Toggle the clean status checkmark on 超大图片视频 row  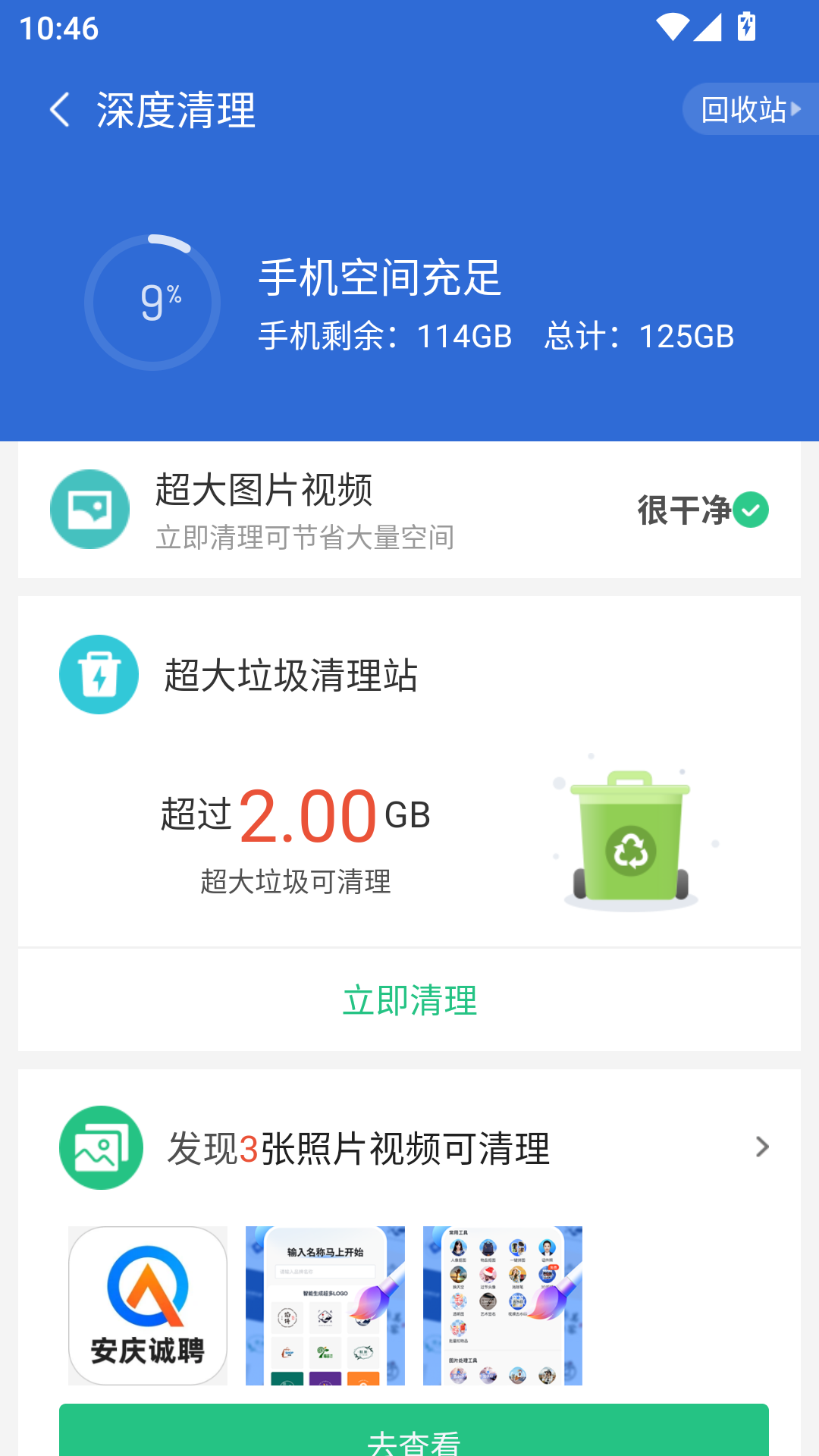tap(752, 510)
